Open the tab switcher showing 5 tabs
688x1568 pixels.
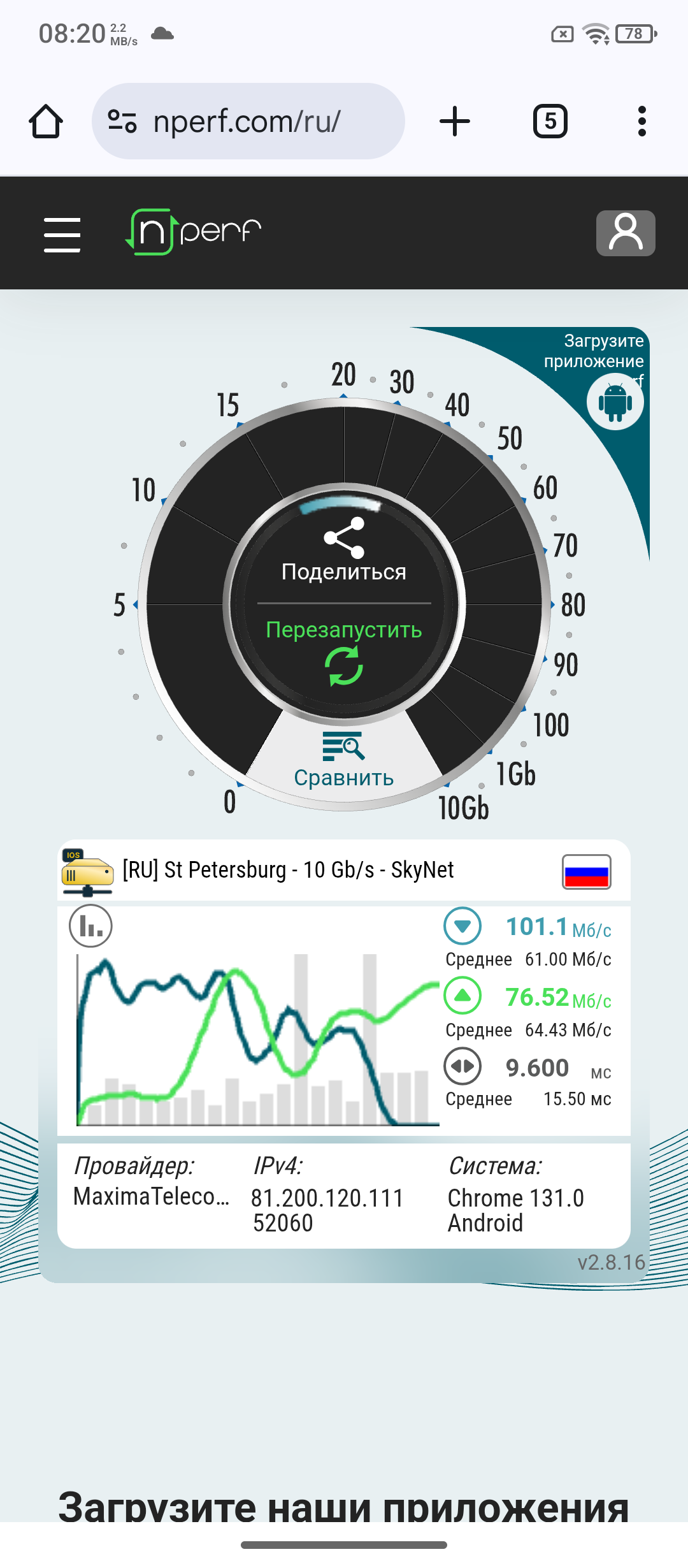coord(550,121)
